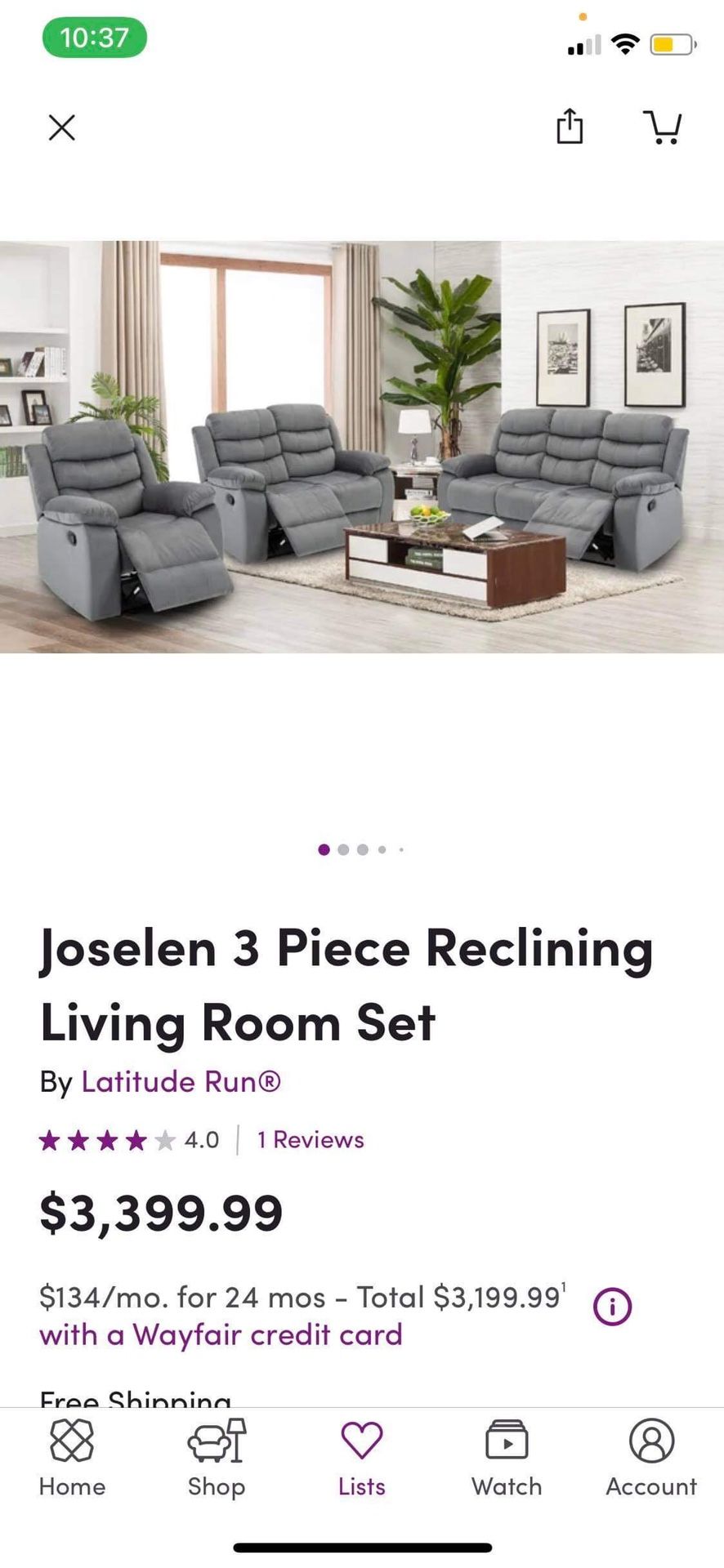The width and height of the screenshot is (724, 1568).
Task: Open the shopping cart
Action: (x=663, y=127)
